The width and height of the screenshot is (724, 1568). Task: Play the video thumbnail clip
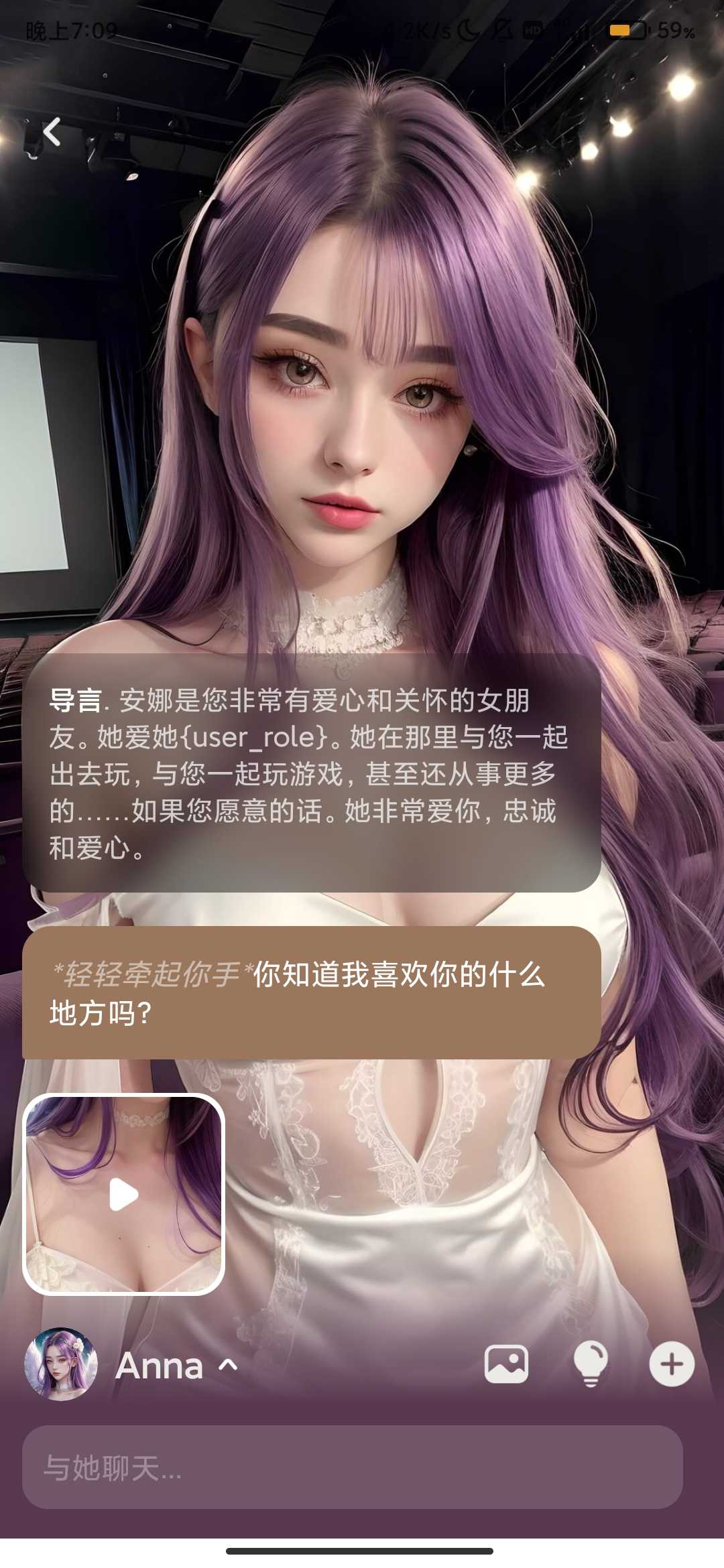tap(124, 1195)
